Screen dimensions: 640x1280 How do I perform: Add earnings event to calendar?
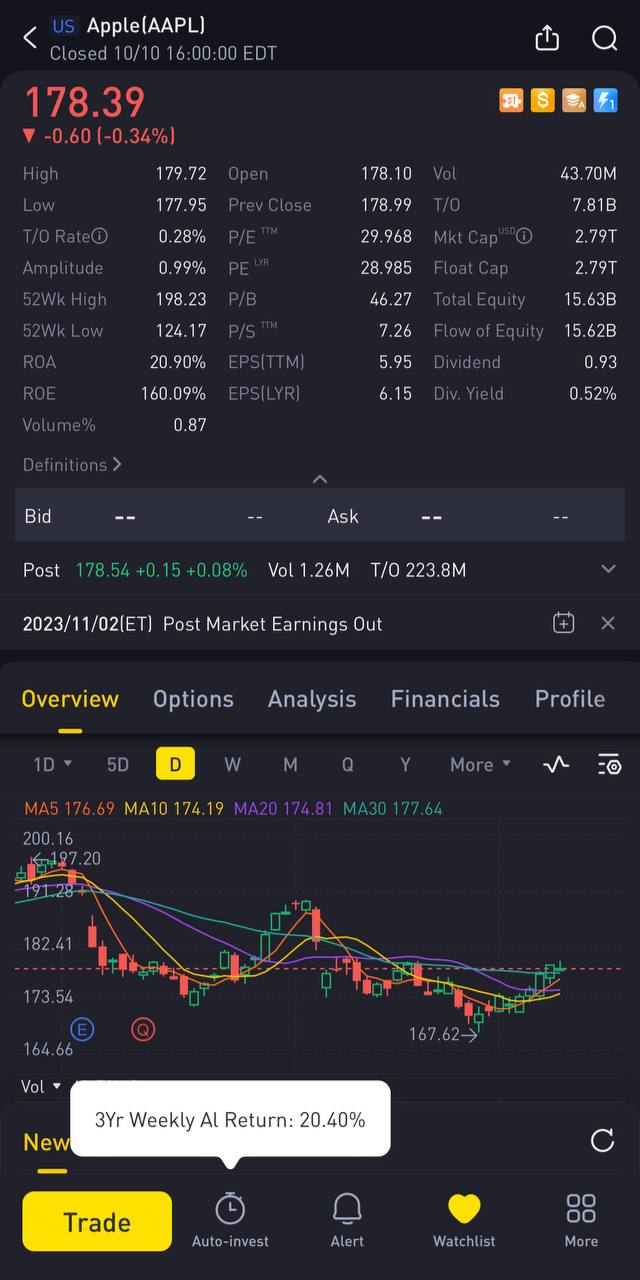[563, 623]
